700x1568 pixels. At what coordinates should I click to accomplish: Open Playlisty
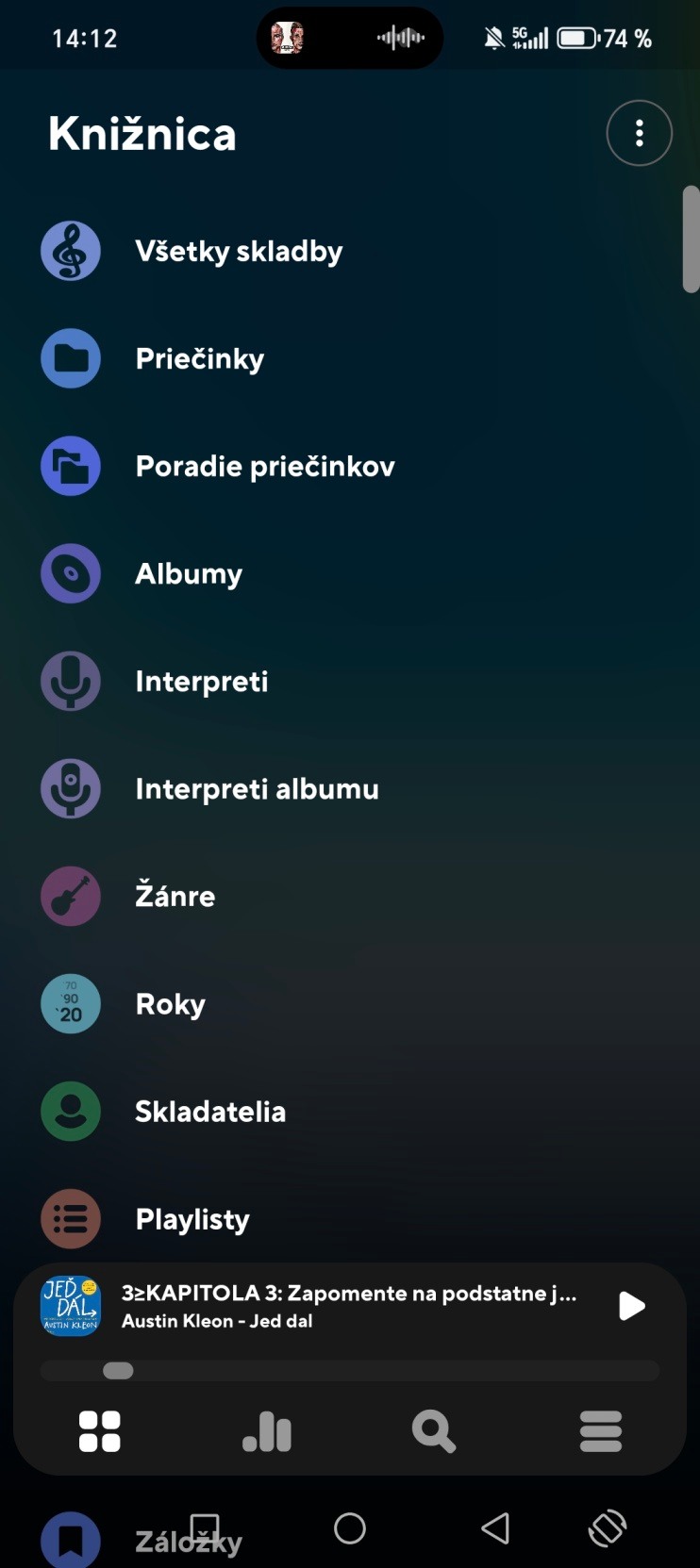192,1219
